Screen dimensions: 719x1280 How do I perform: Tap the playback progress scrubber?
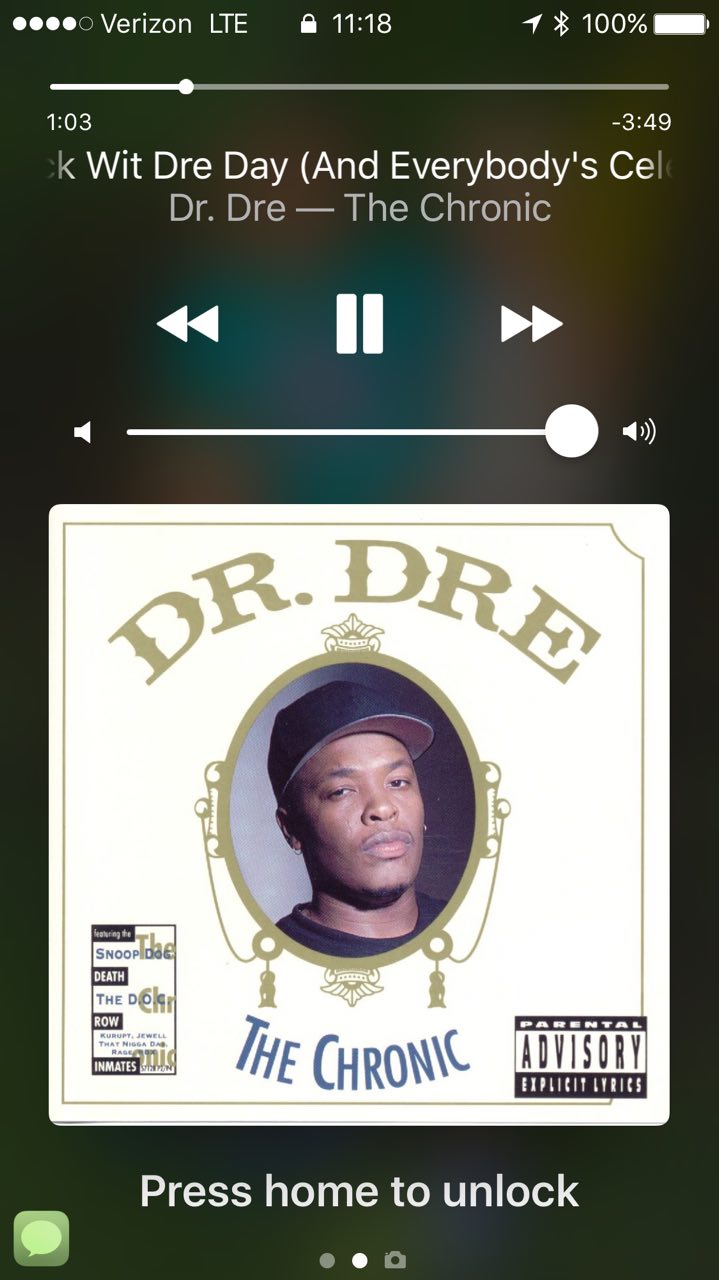pyautogui.click(x=186, y=87)
